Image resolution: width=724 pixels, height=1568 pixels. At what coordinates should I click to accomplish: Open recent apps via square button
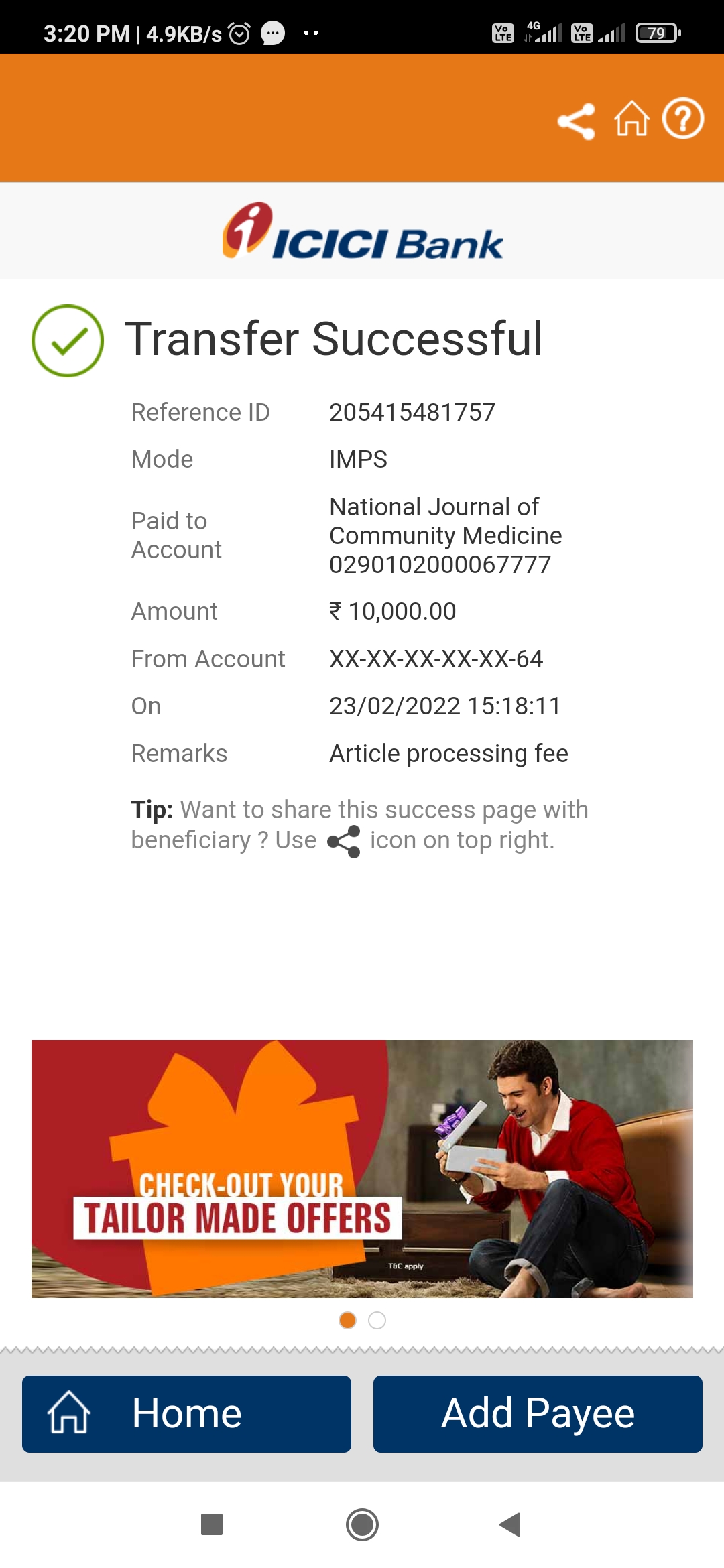(212, 1524)
